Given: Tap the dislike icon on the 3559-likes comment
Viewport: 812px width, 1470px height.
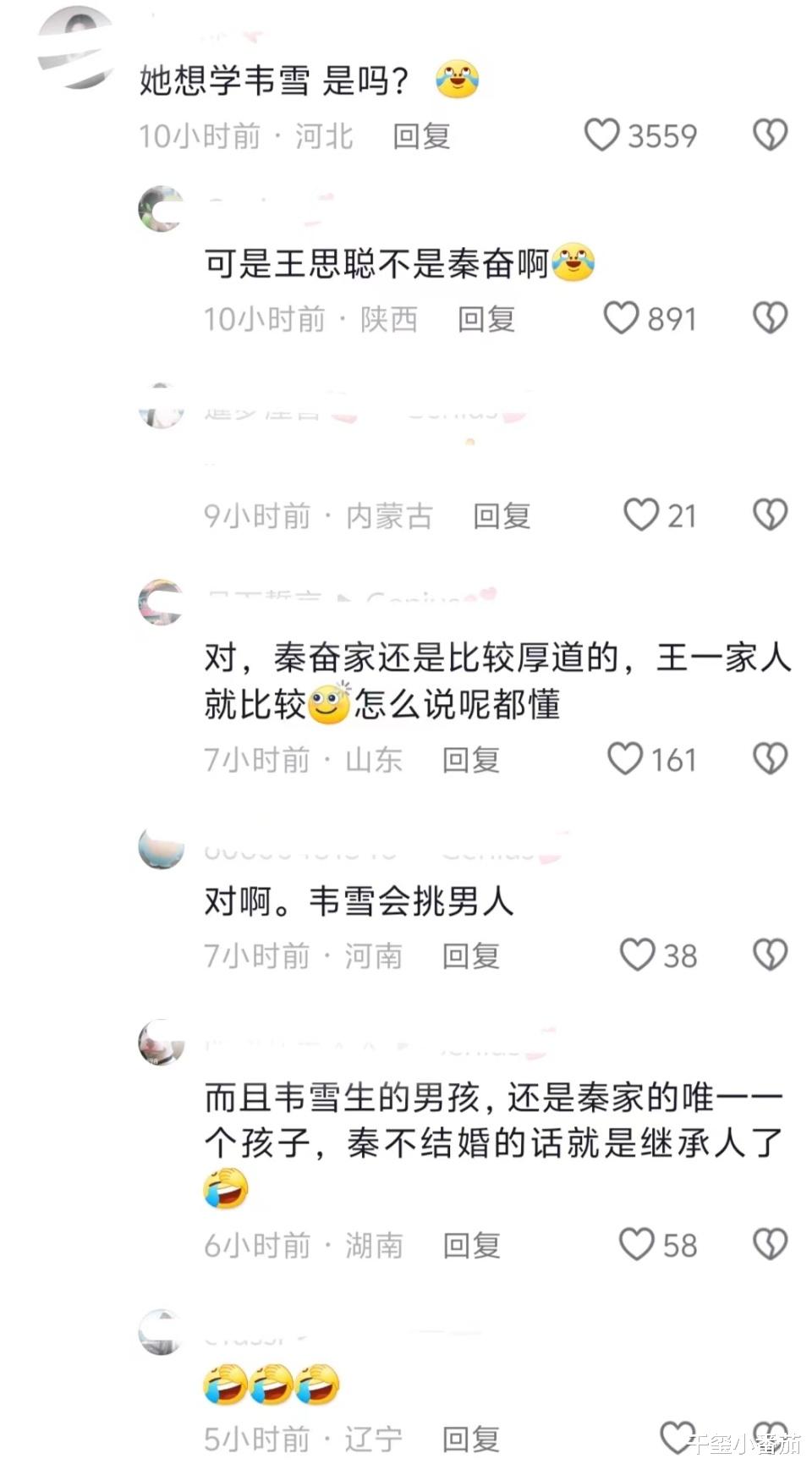Looking at the screenshot, I should coord(768,135).
